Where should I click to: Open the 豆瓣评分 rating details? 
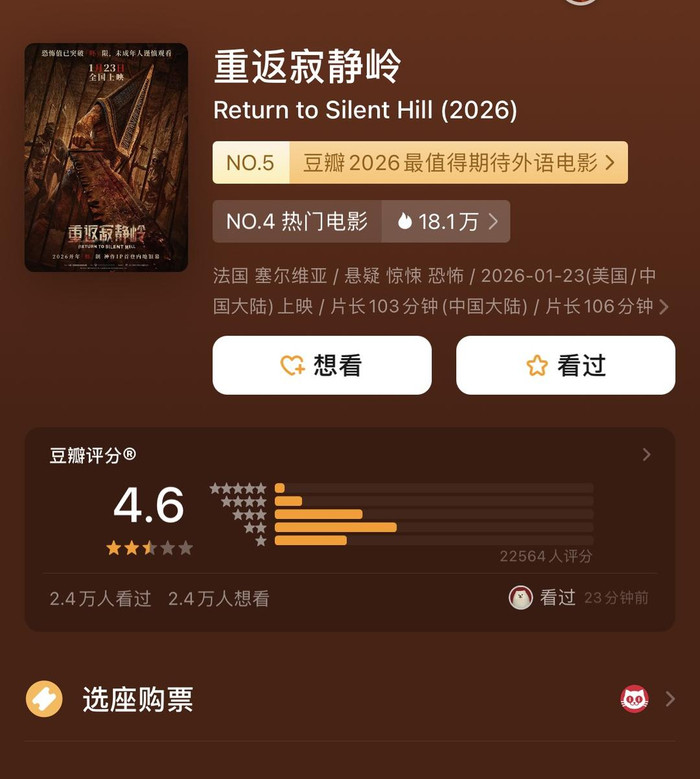[x=646, y=455]
